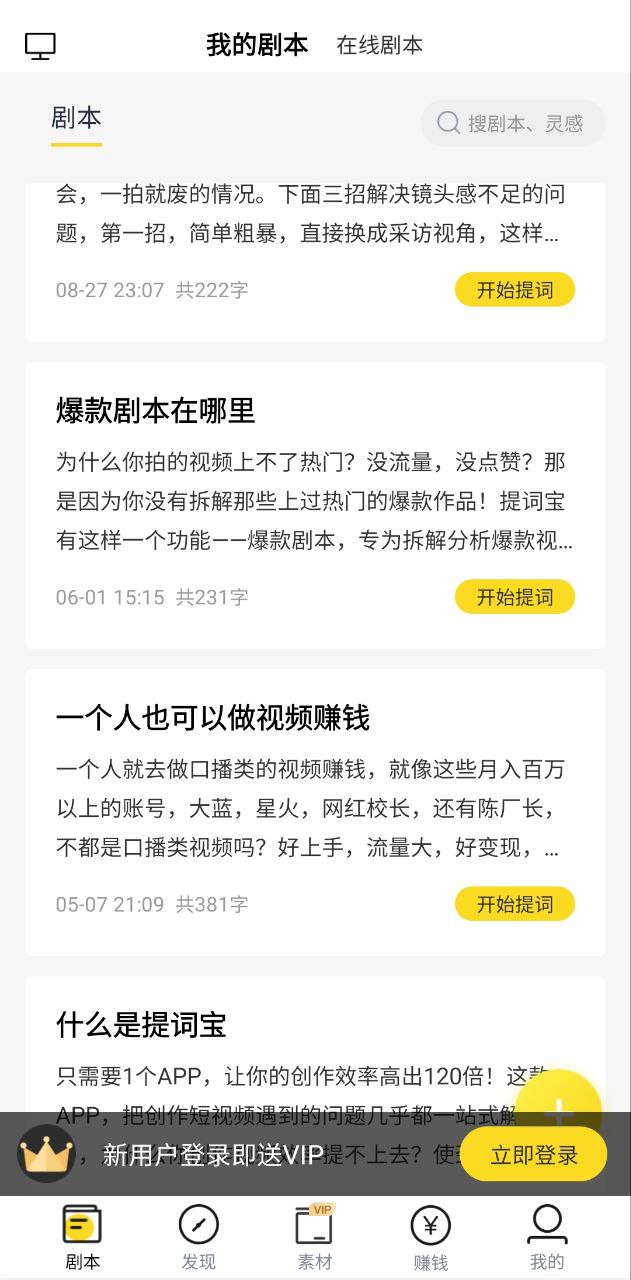Select the 剧本 bottom navigation tab
The image size is (631, 1280).
[x=82, y=1237]
